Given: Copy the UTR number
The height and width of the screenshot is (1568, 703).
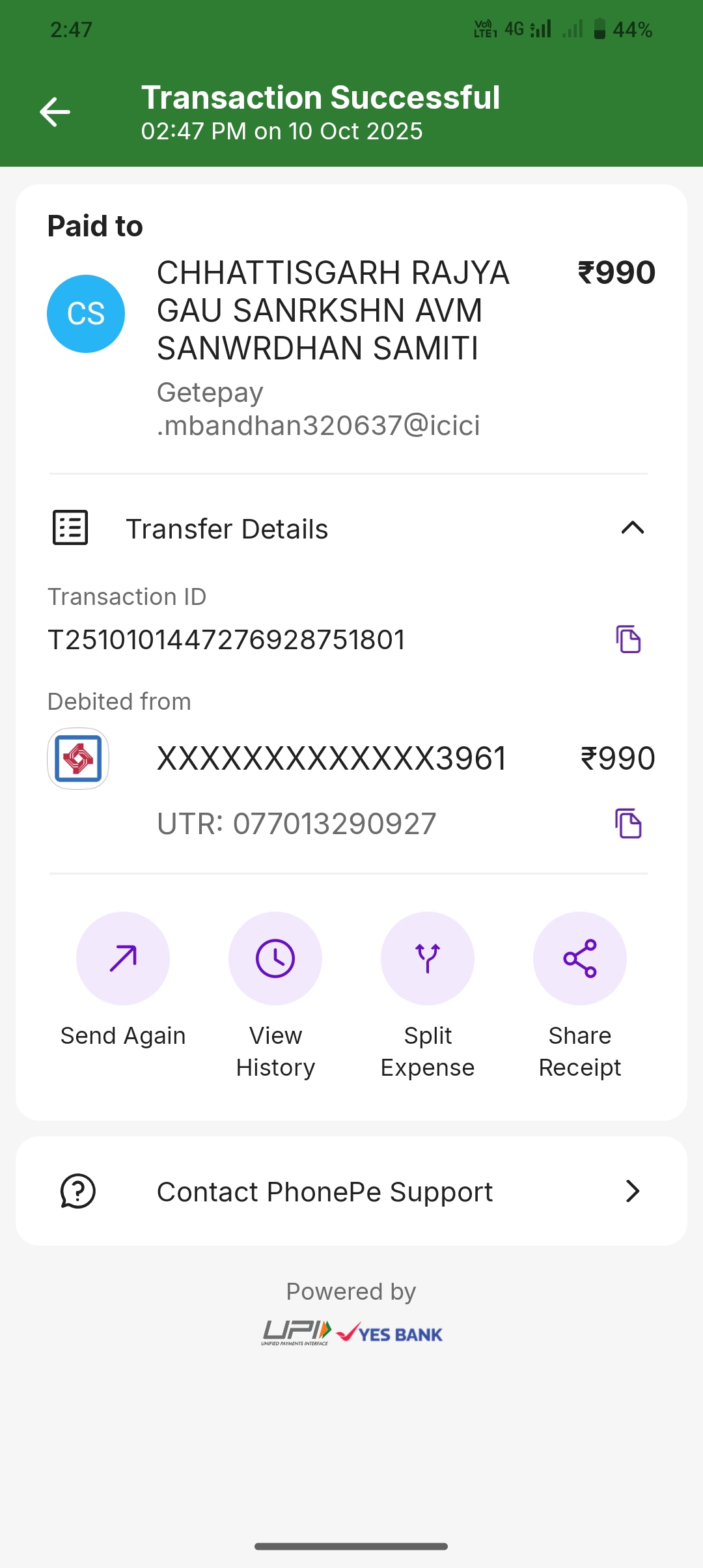Looking at the screenshot, I should pos(628,824).
